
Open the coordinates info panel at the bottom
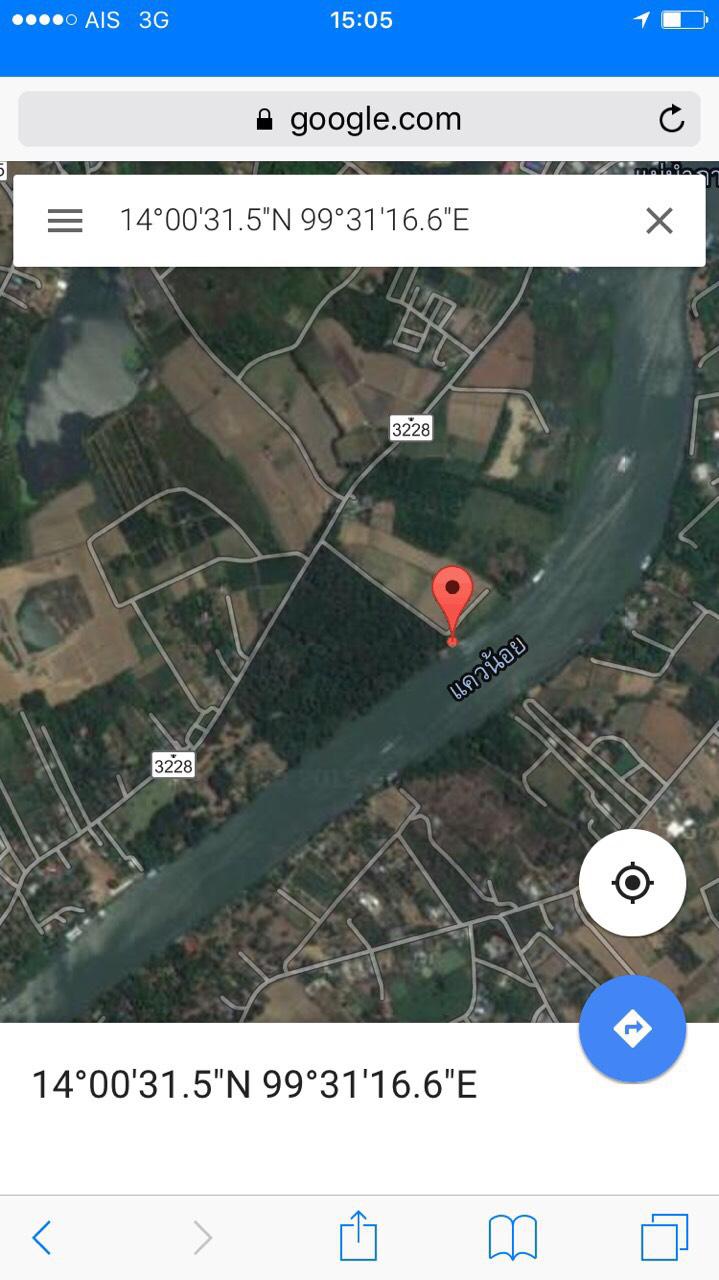click(359, 1107)
